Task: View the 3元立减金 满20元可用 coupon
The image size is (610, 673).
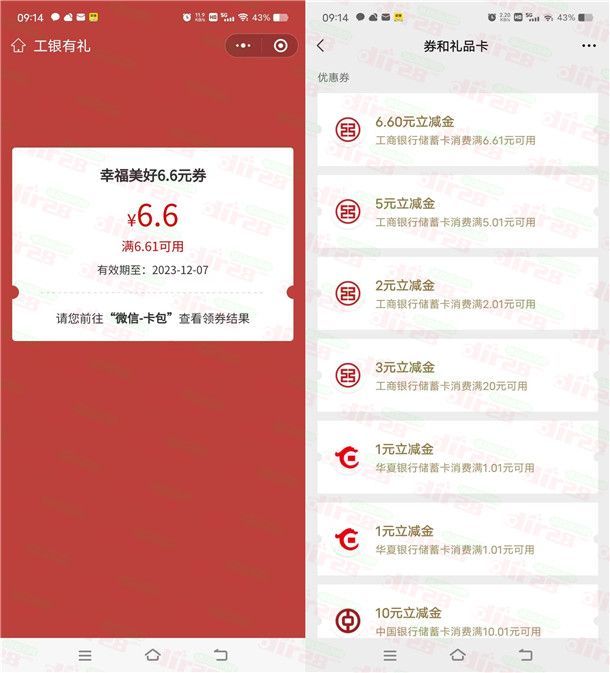Action: (x=457, y=376)
